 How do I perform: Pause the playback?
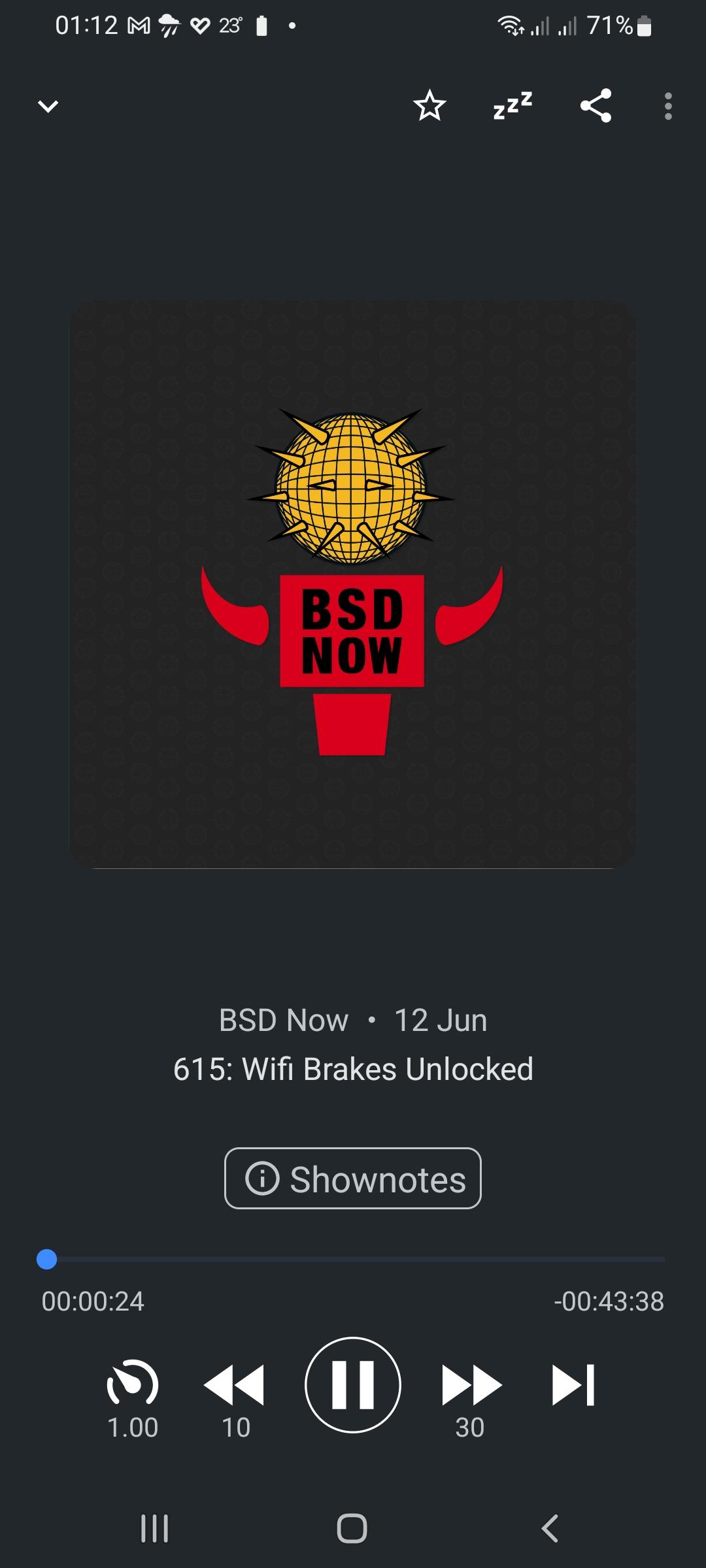pyautogui.click(x=353, y=1385)
